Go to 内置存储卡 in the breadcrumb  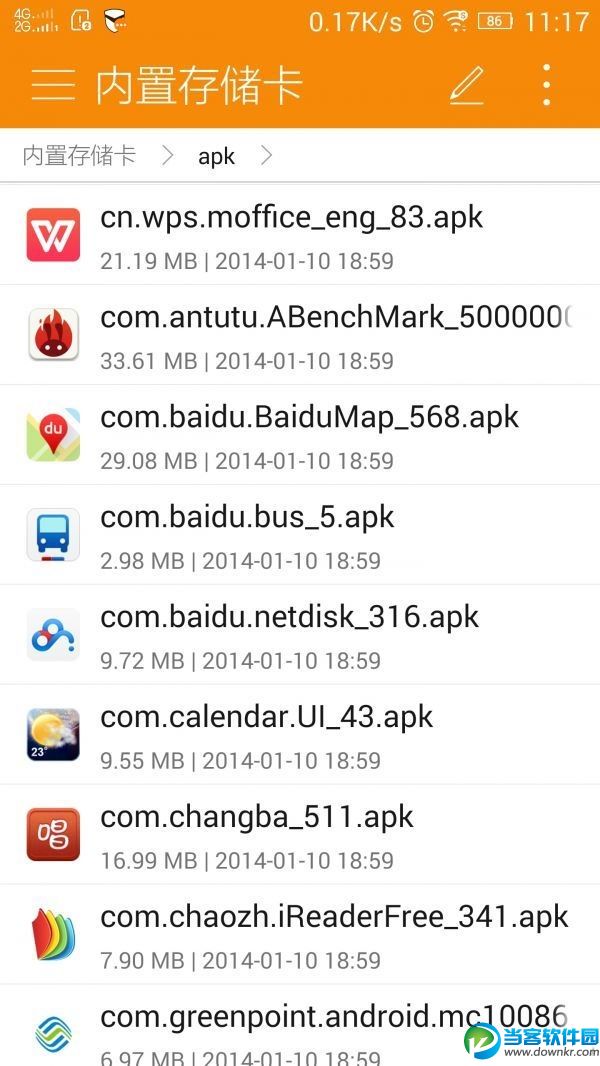79,156
